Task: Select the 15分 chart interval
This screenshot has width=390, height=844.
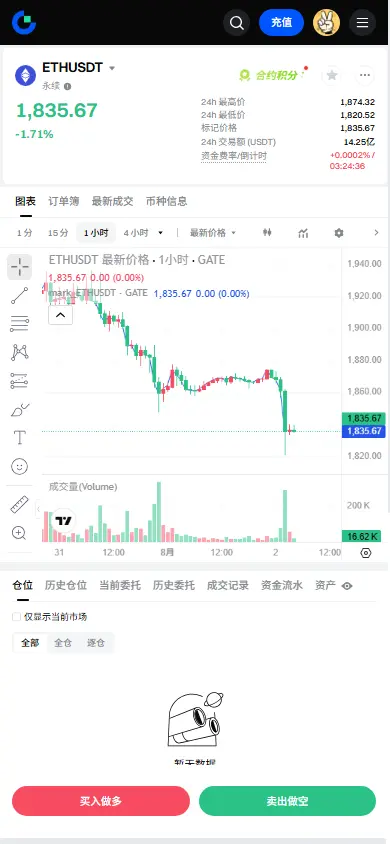Action: pos(58,233)
